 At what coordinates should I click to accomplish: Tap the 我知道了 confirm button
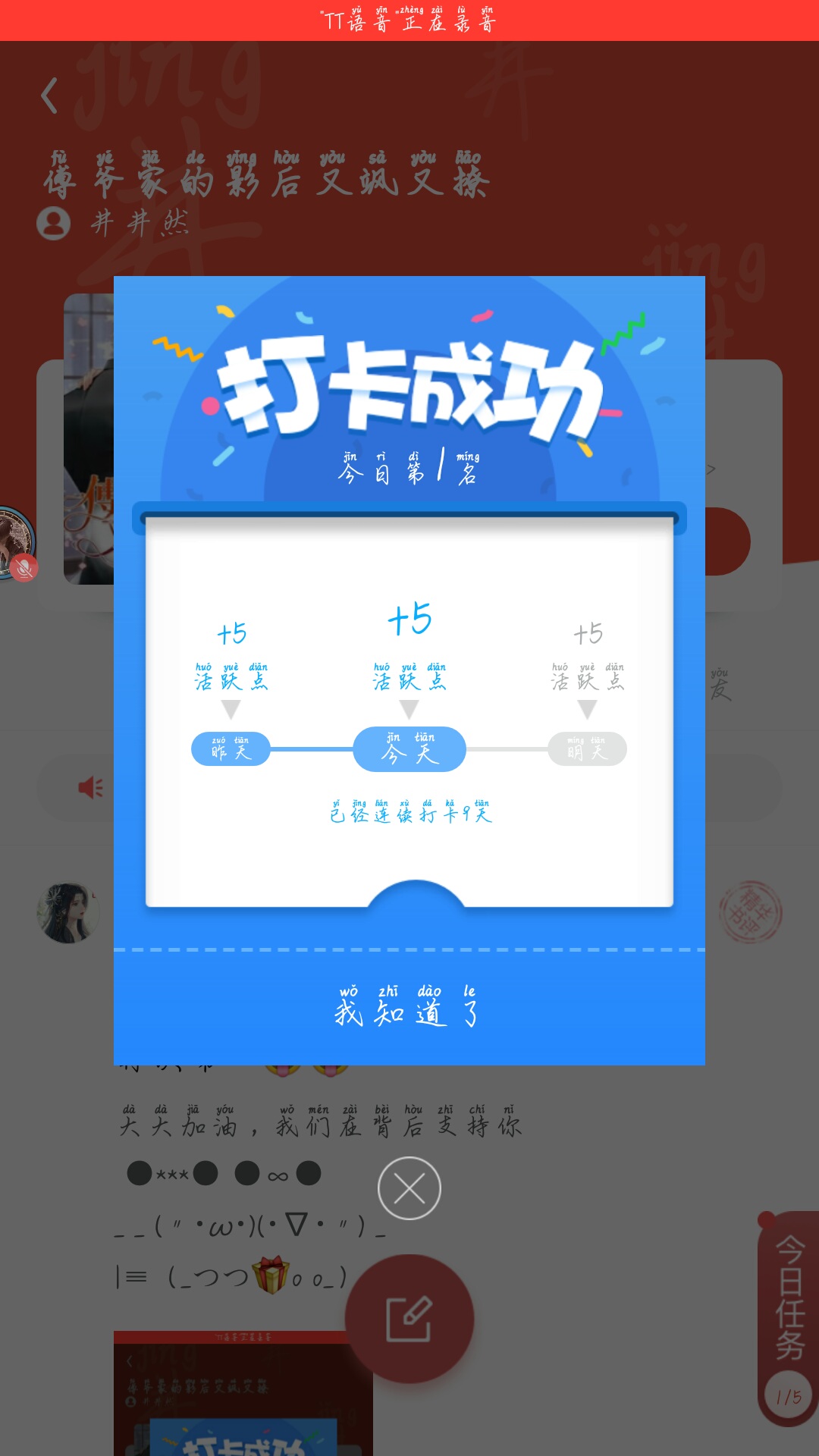(409, 1007)
